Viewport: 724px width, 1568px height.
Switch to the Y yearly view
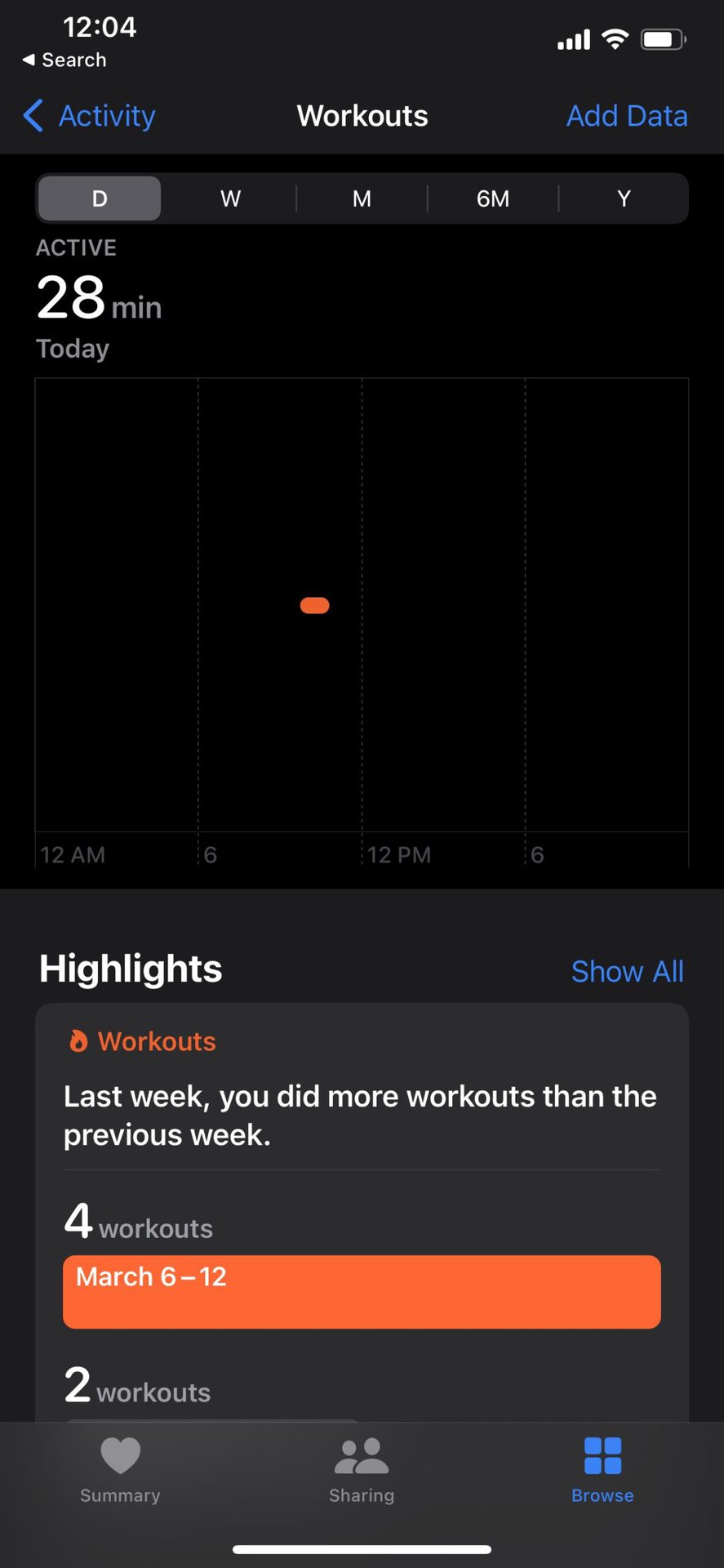point(624,198)
